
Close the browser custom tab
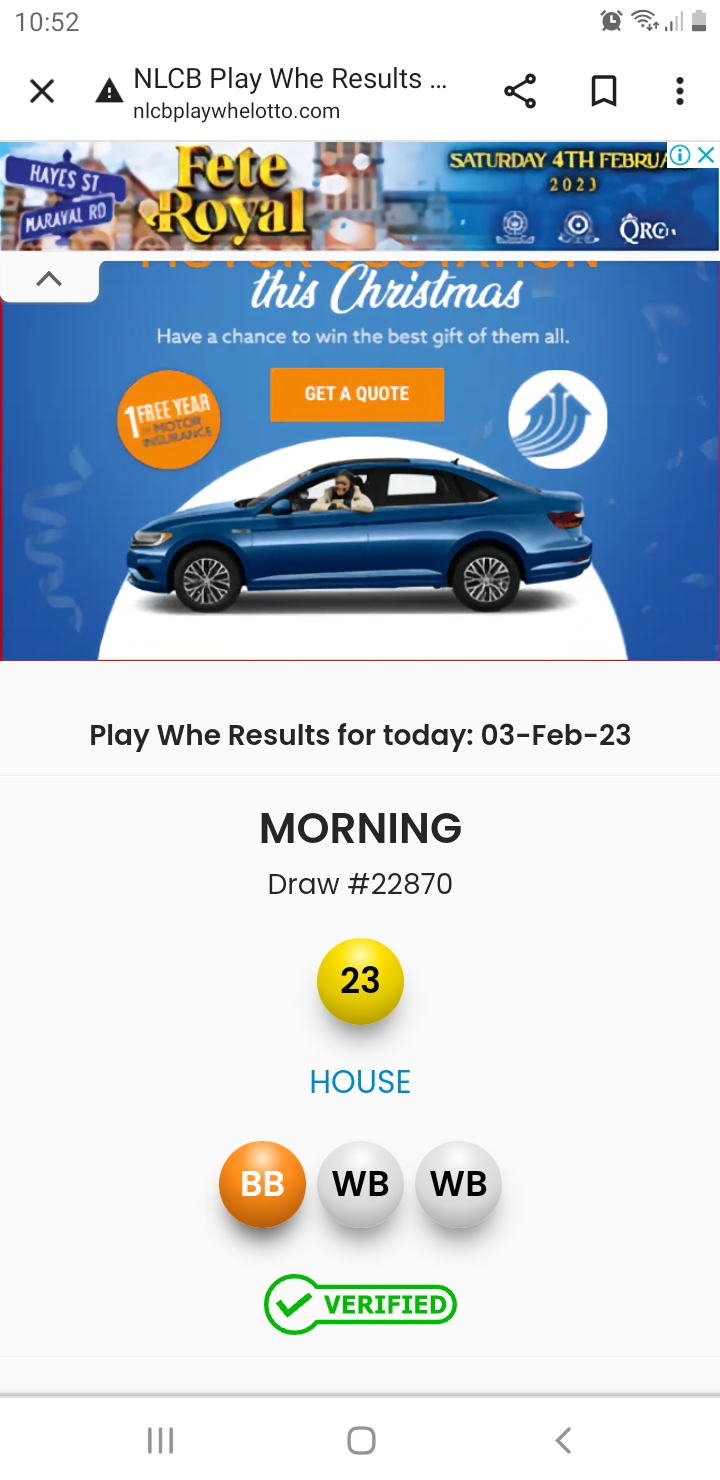click(42, 92)
